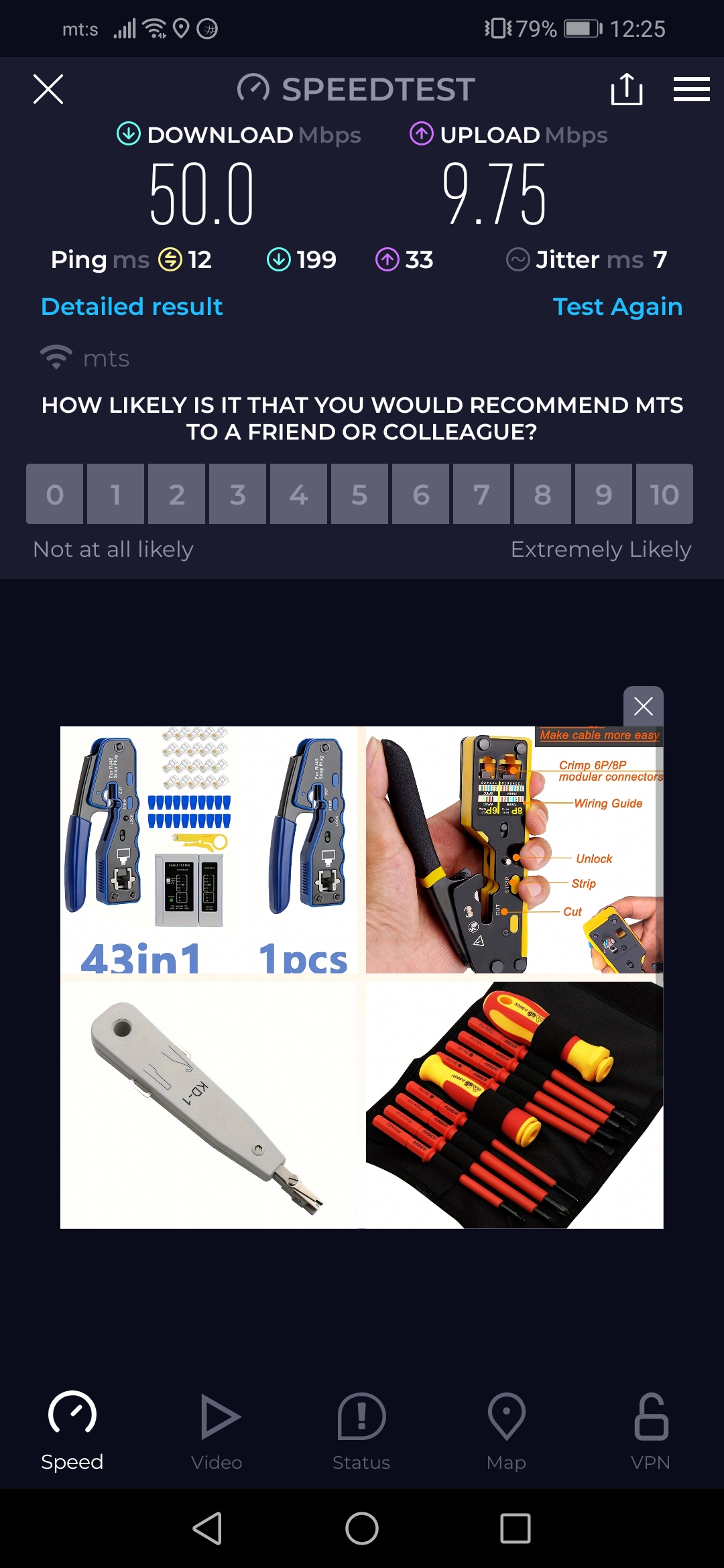Dismiss the tools advertisement
Image resolution: width=724 pixels, height=1568 pixels.
(x=644, y=706)
